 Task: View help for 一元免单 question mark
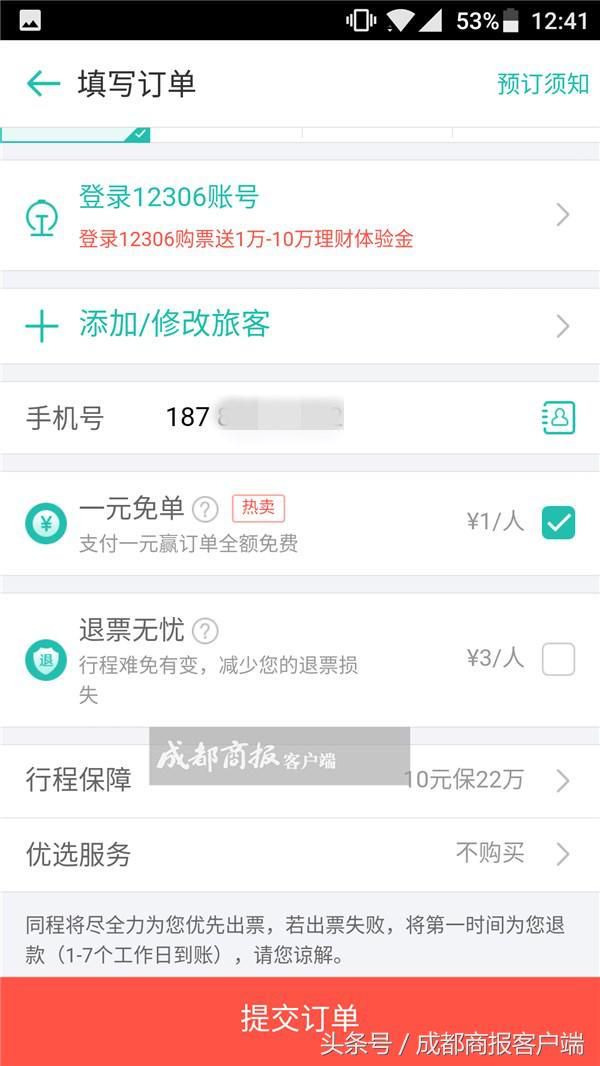pos(205,510)
